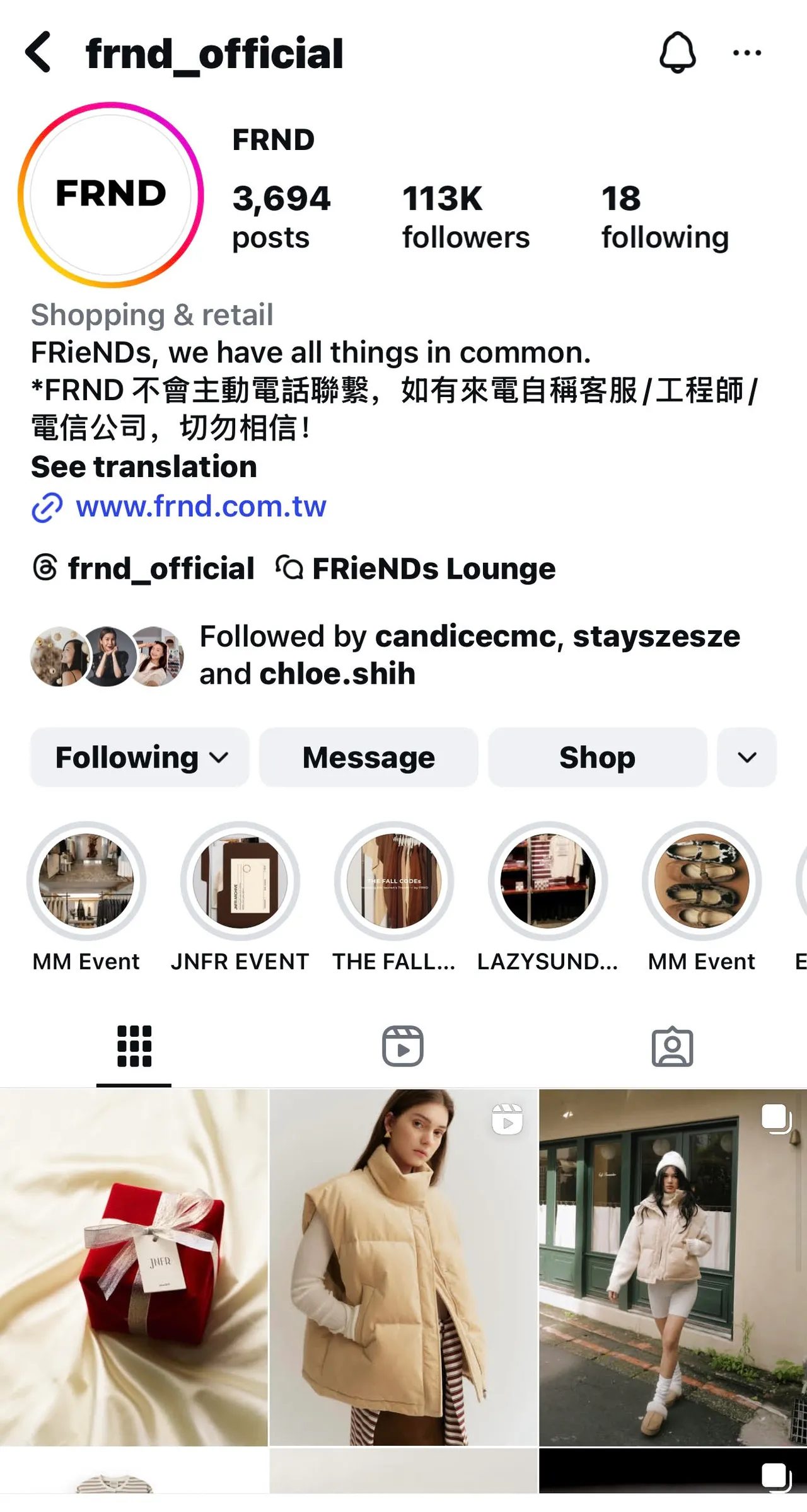Expand the chevron next to Shop button
The image size is (807, 1512).
tap(746, 757)
